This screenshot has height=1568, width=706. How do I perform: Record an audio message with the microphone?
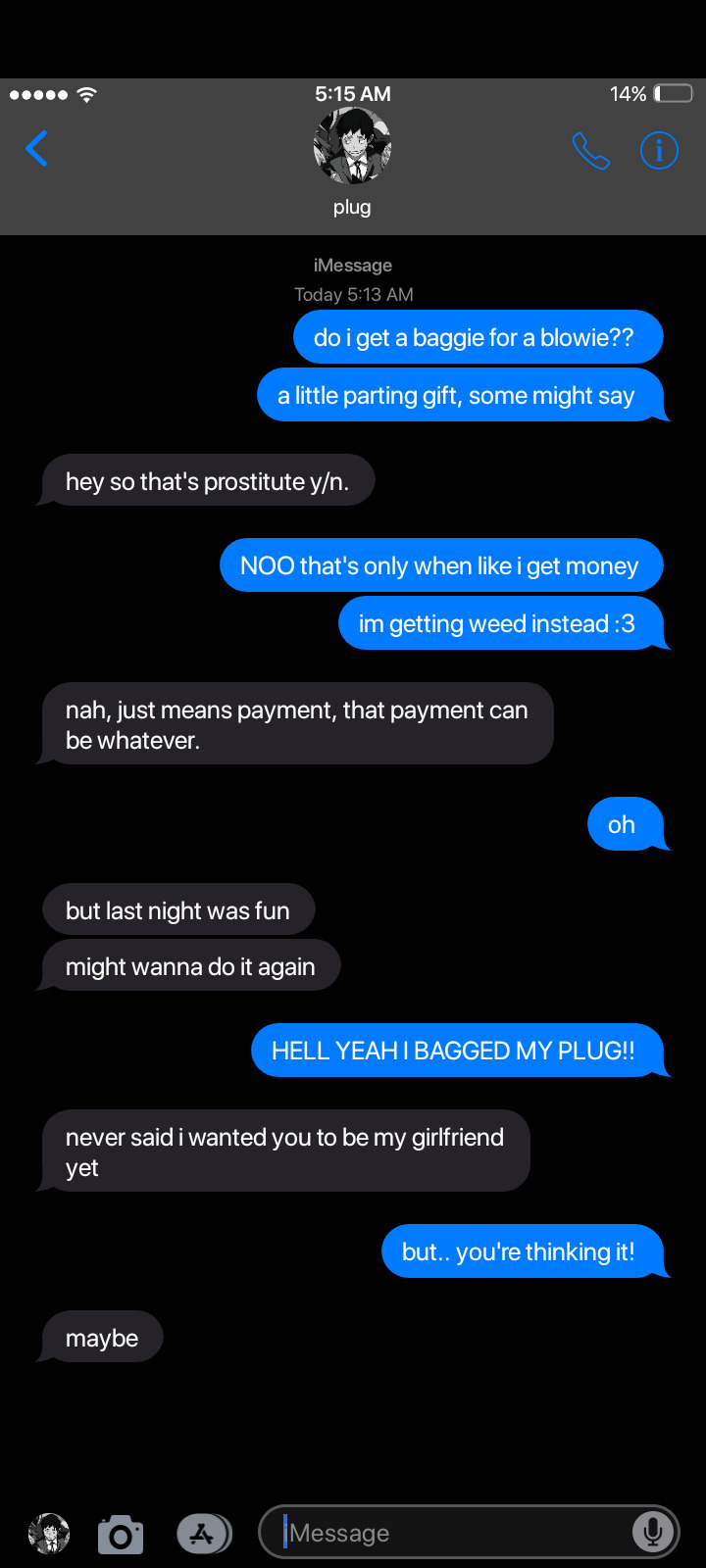[652, 1532]
